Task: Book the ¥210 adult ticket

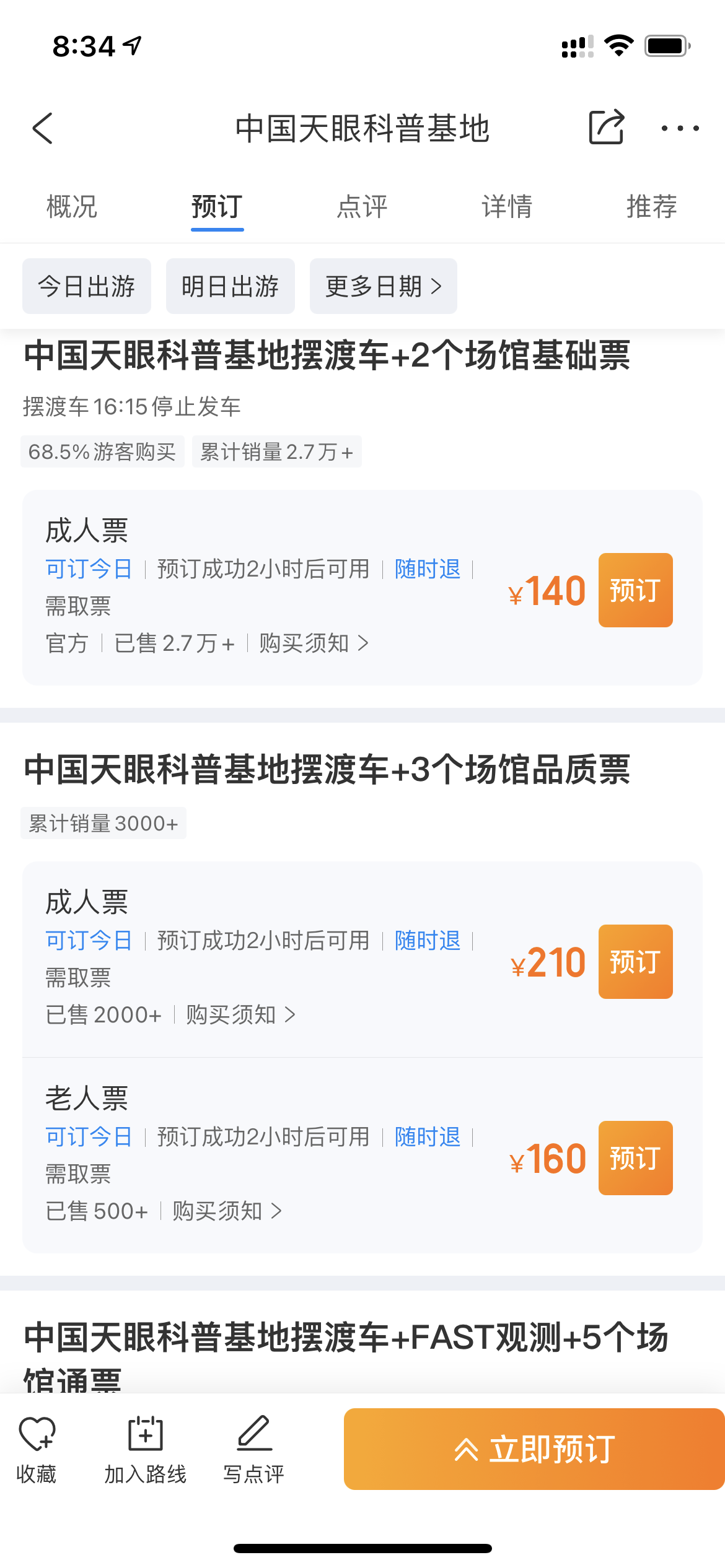Action: [x=636, y=962]
